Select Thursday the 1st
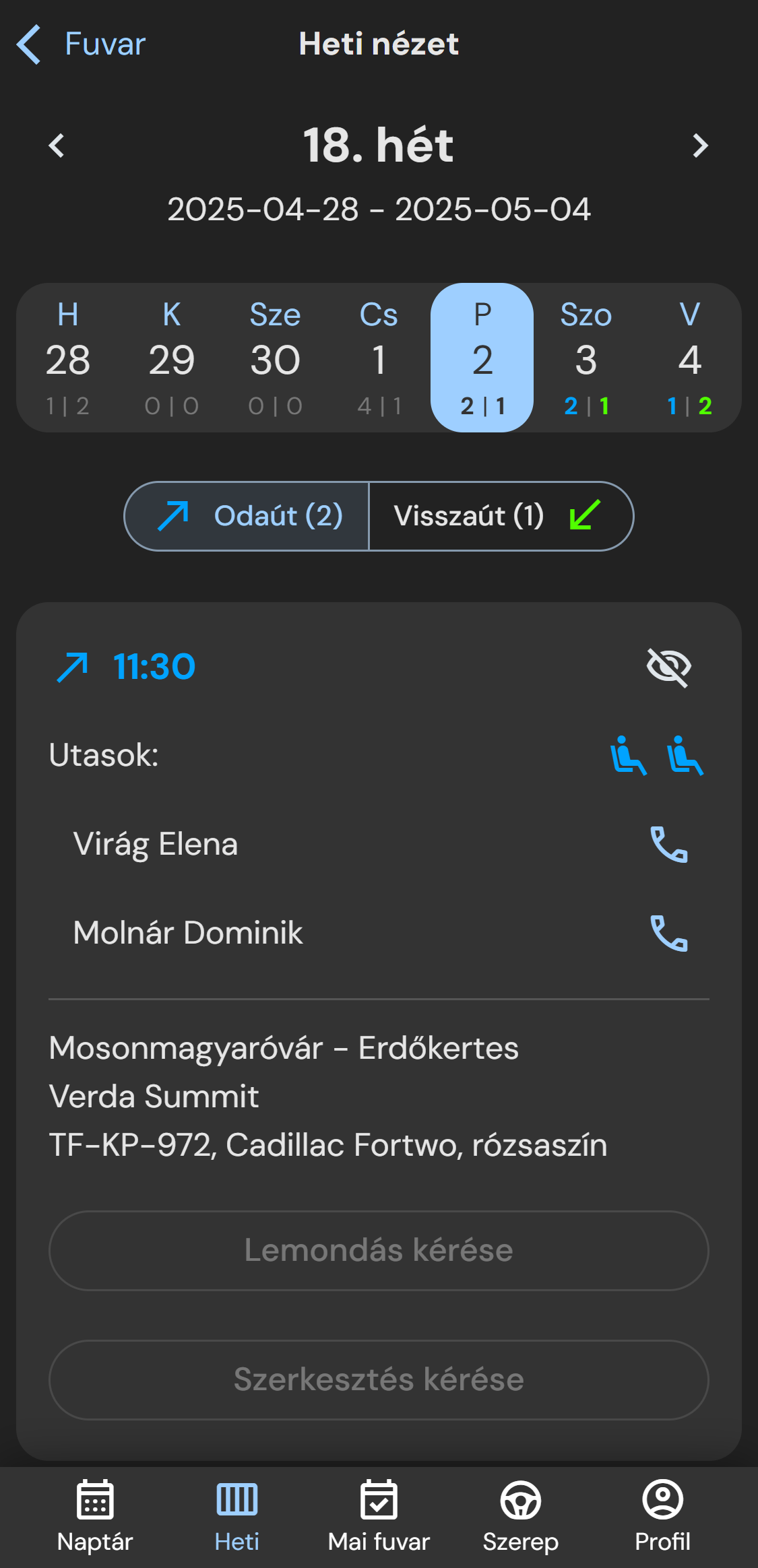 point(379,358)
